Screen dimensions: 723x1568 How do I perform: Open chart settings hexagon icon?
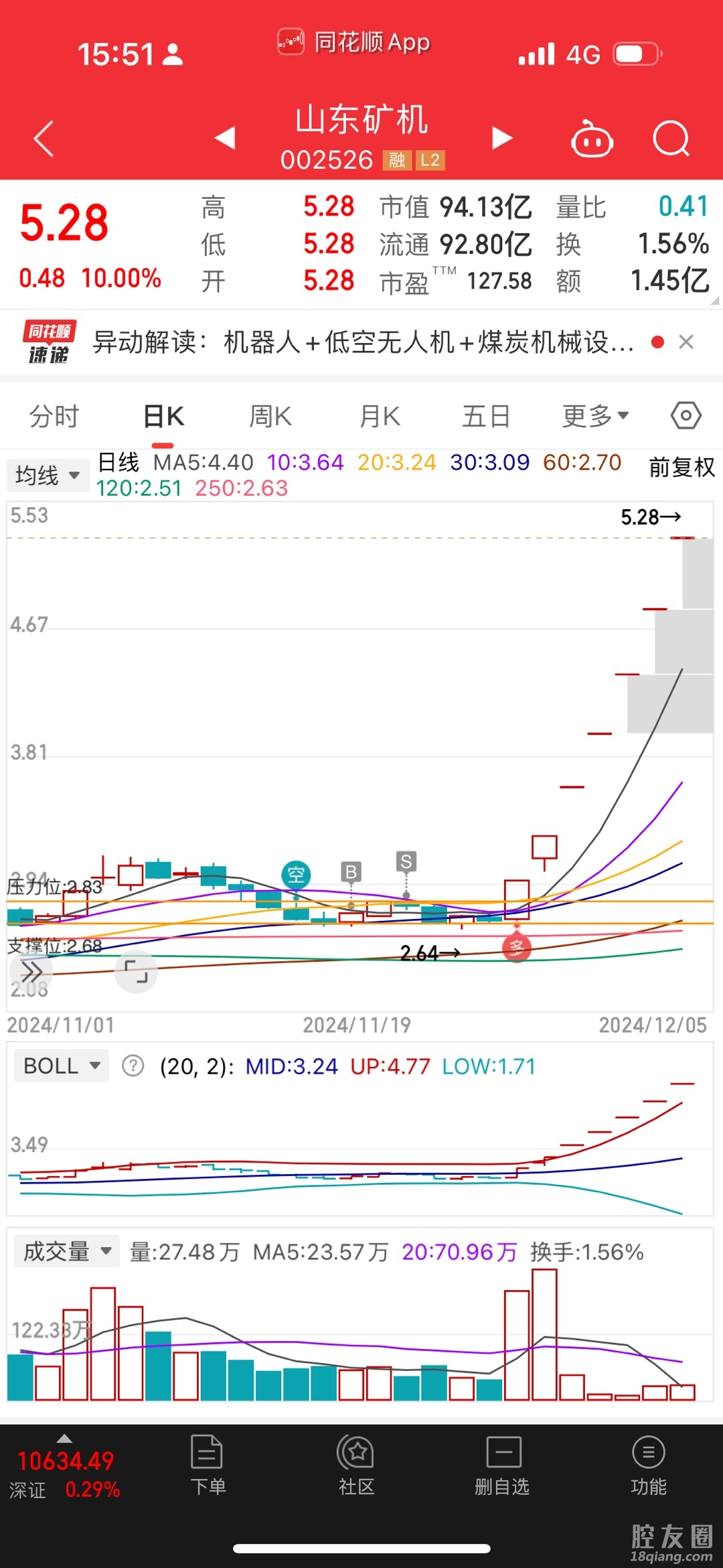click(x=686, y=416)
